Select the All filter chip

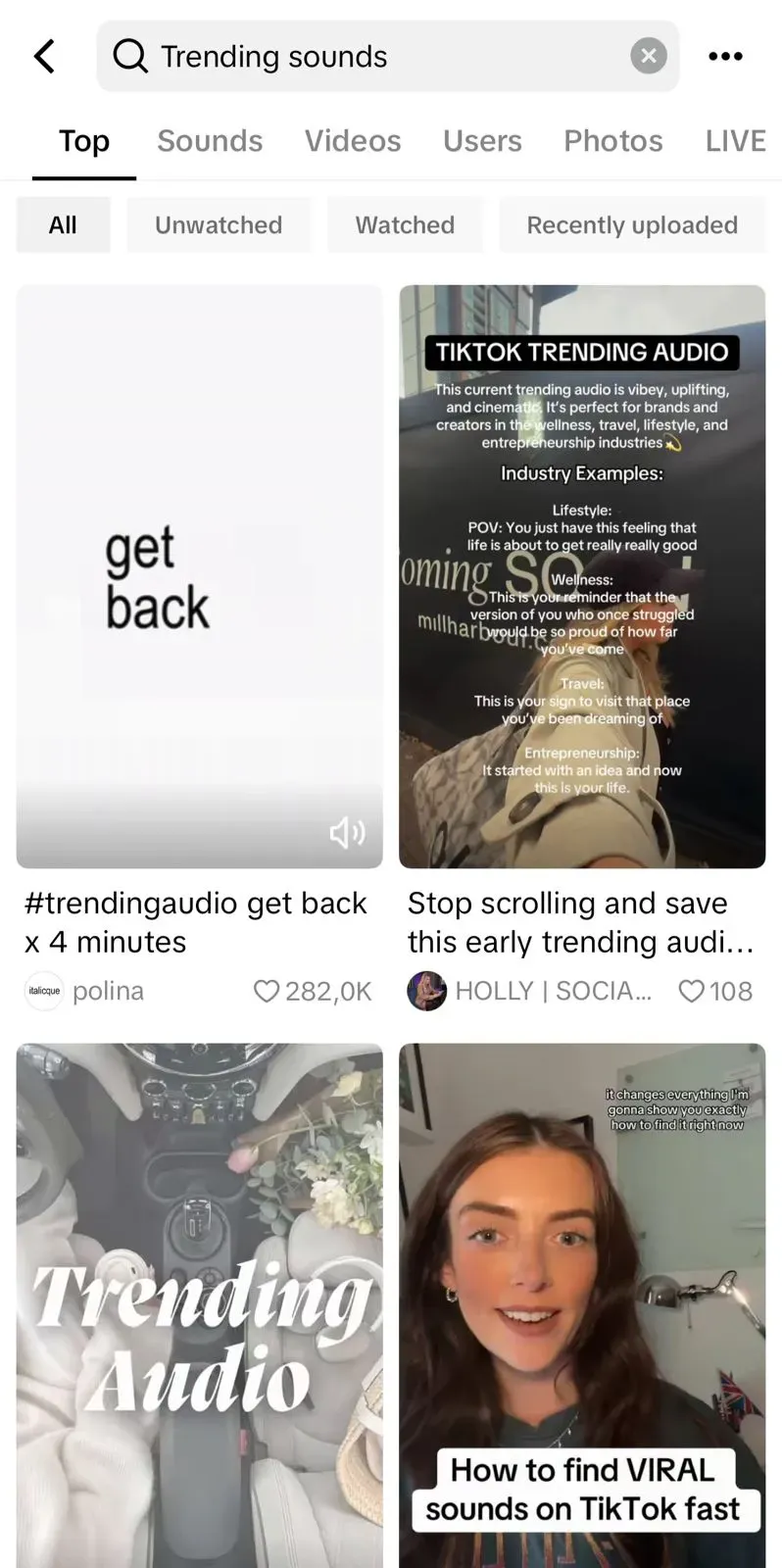(x=63, y=225)
